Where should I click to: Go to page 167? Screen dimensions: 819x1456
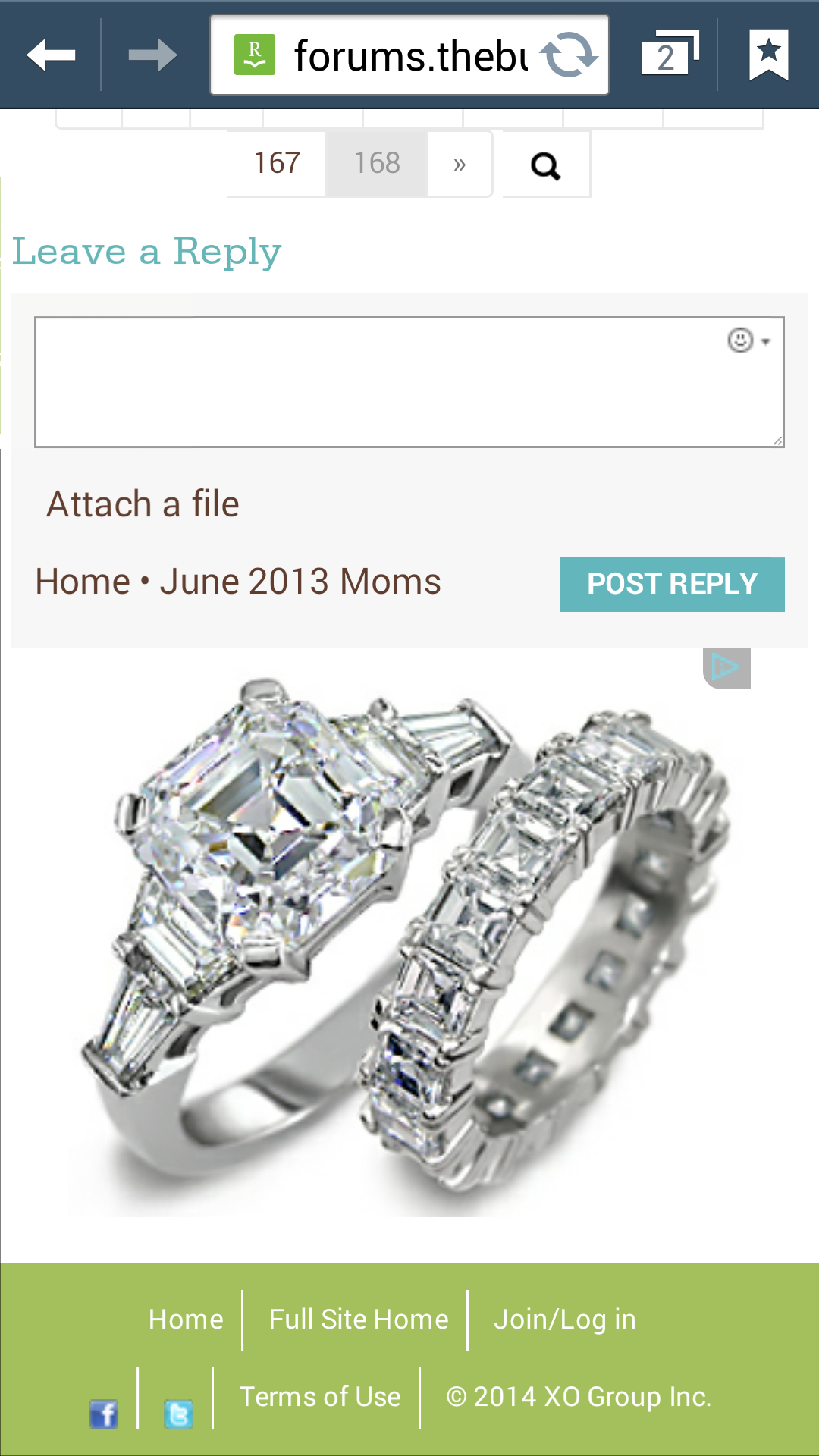(277, 163)
